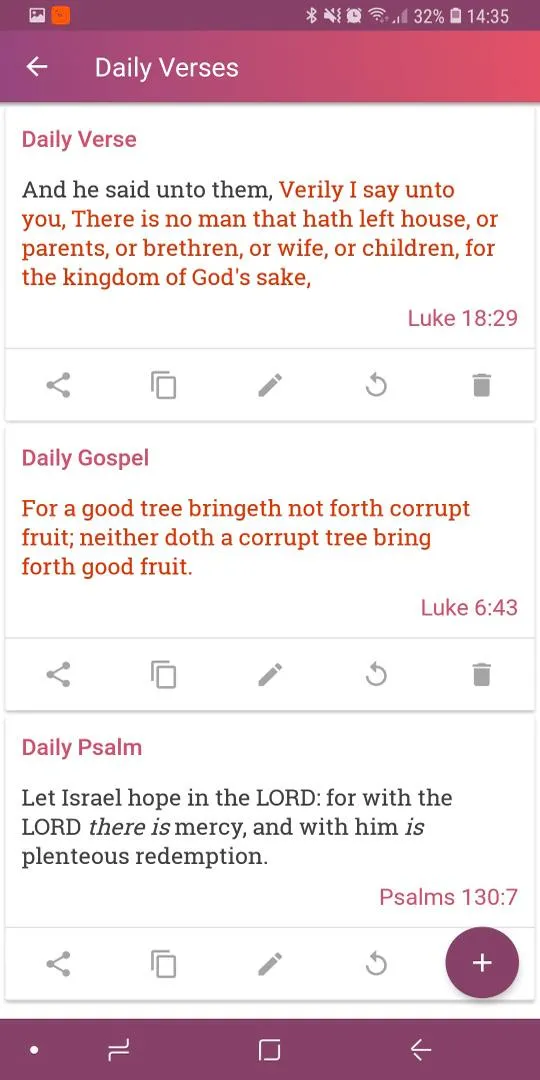Image resolution: width=540 pixels, height=1080 pixels.
Task: Copy the Daily Verse text
Action: pyautogui.click(x=164, y=385)
